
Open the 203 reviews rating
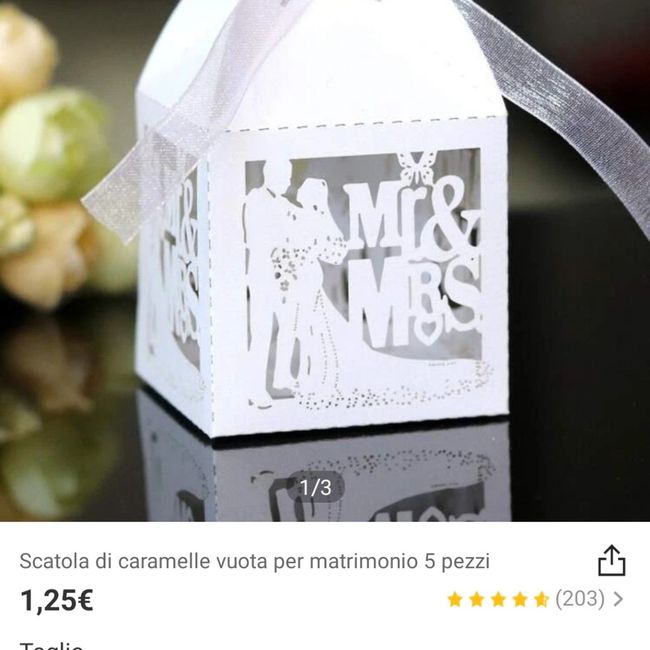(535, 599)
